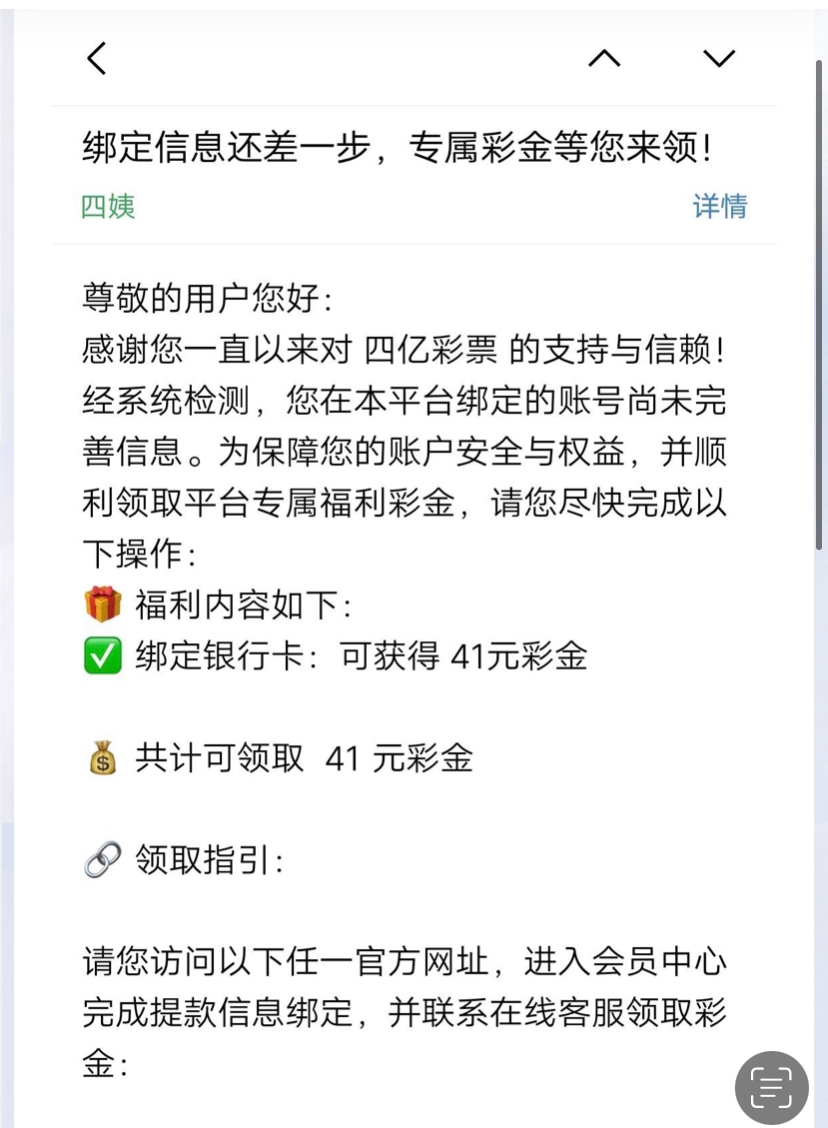Open the scan text floating button
The height and width of the screenshot is (1128, 828).
[771, 1087]
